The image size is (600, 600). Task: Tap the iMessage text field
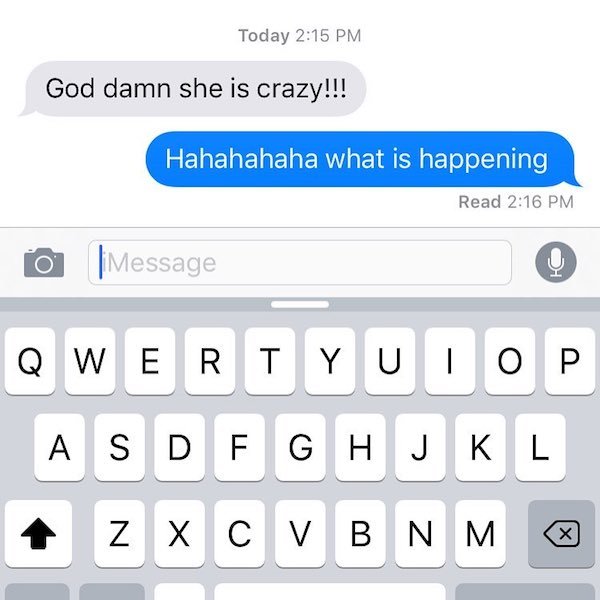tap(300, 263)
